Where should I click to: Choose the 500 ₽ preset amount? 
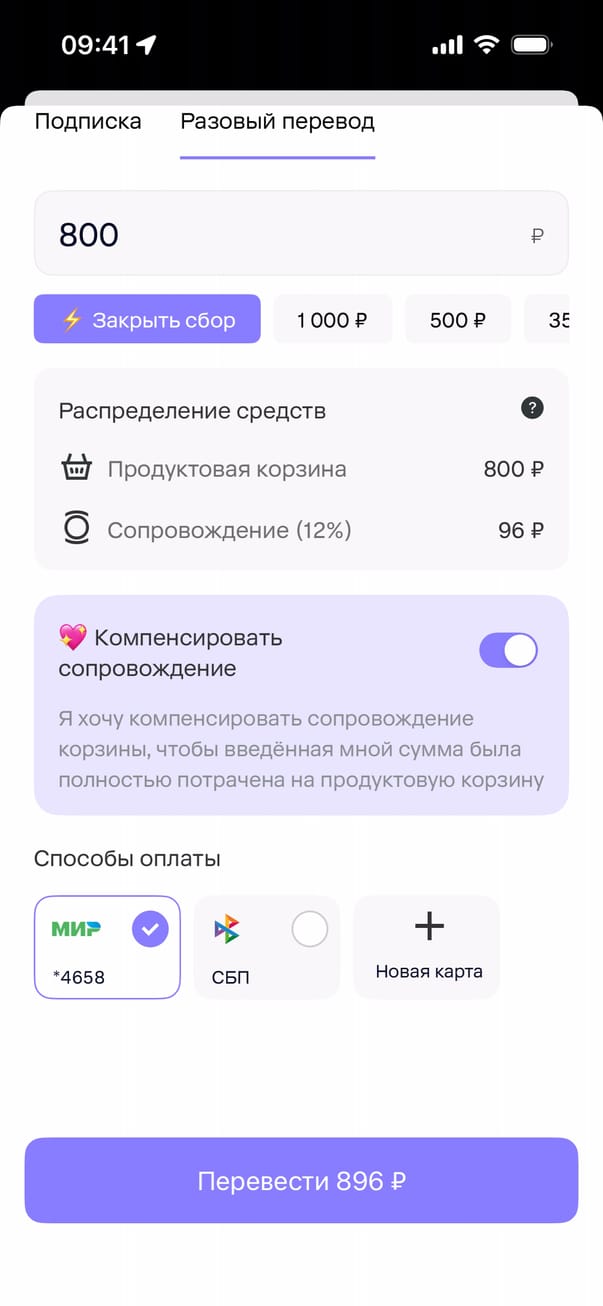tap(457, 320)
